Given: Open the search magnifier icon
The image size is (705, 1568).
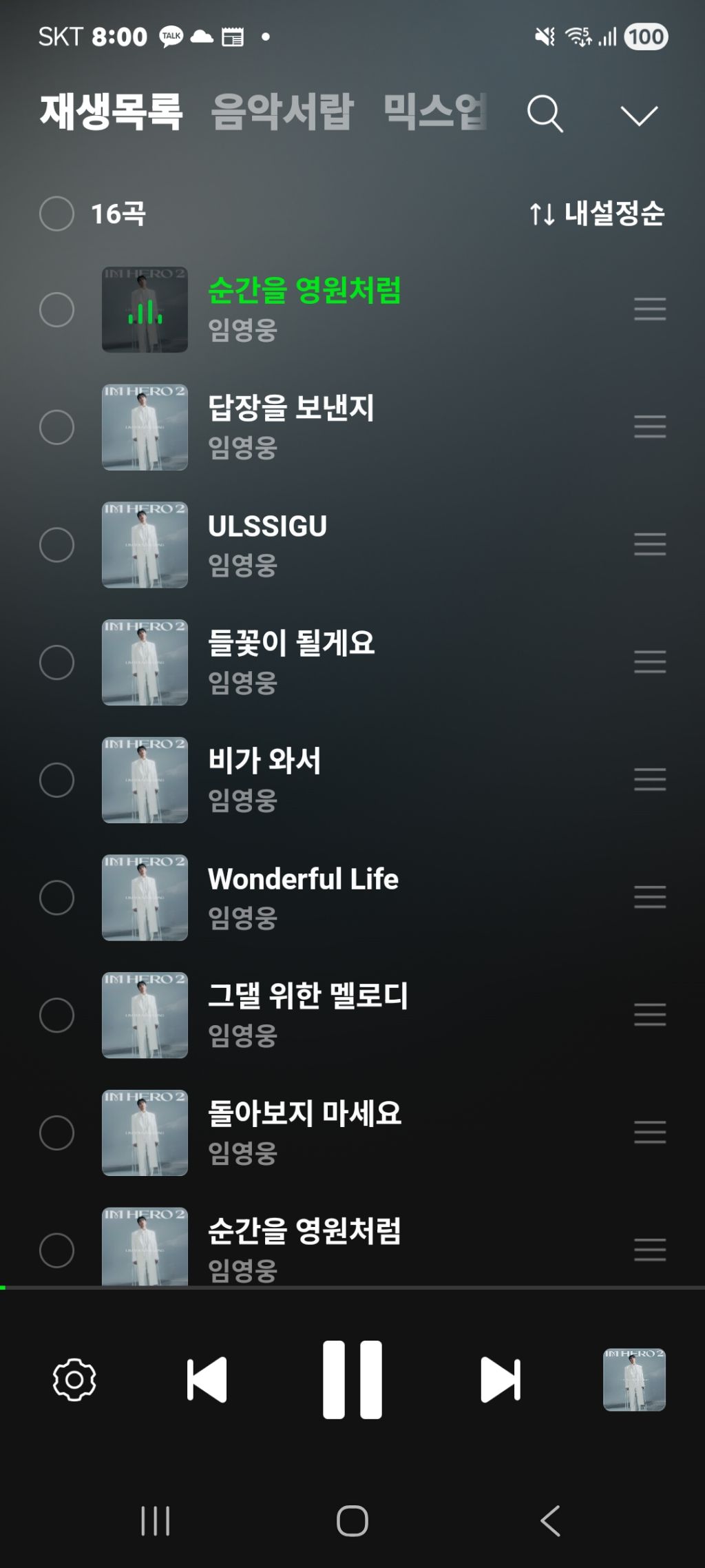Looking at the screenshot, I should tap(545, 114).
